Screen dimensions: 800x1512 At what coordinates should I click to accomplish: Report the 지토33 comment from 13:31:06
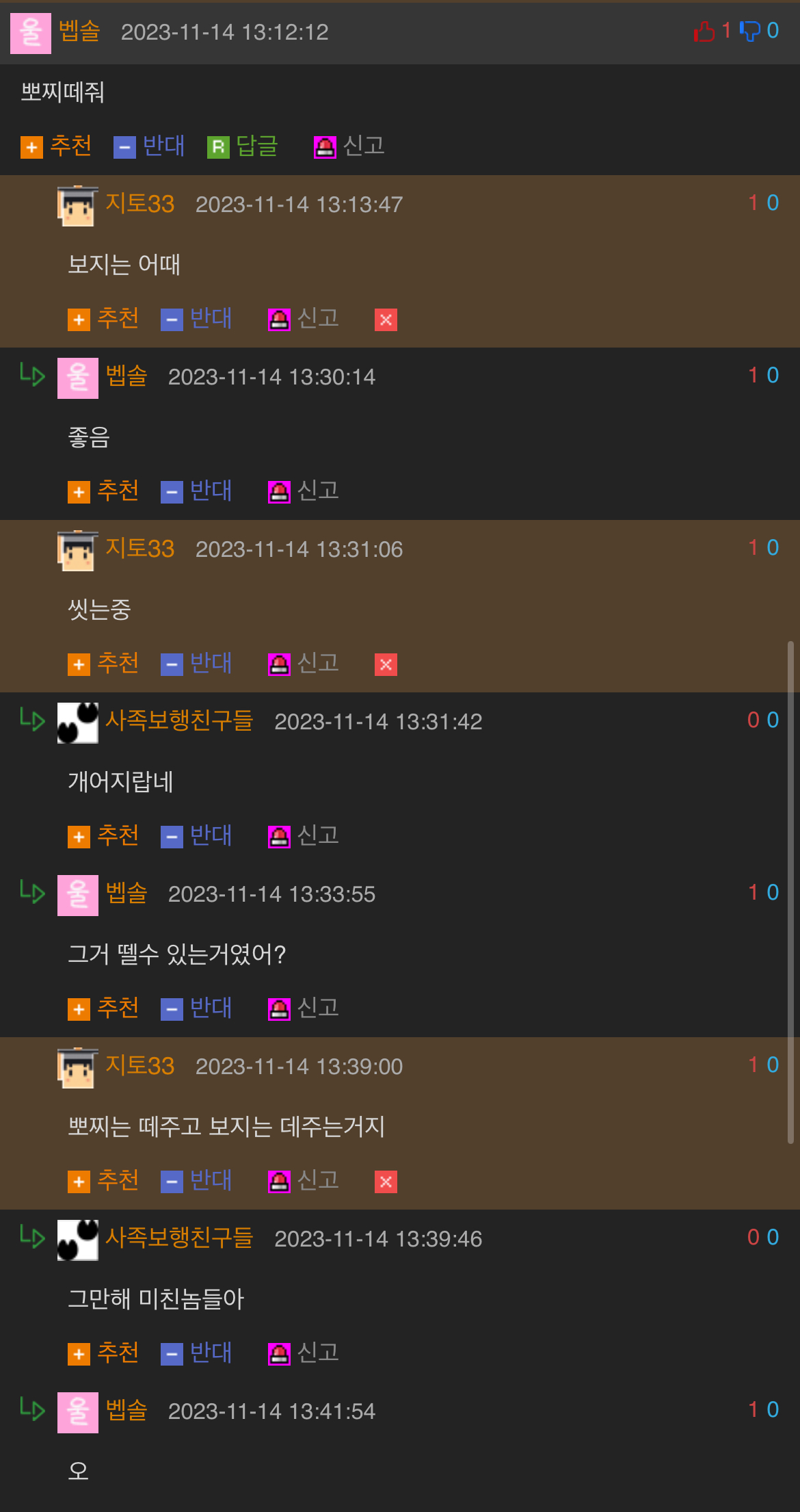click(304, 663)
